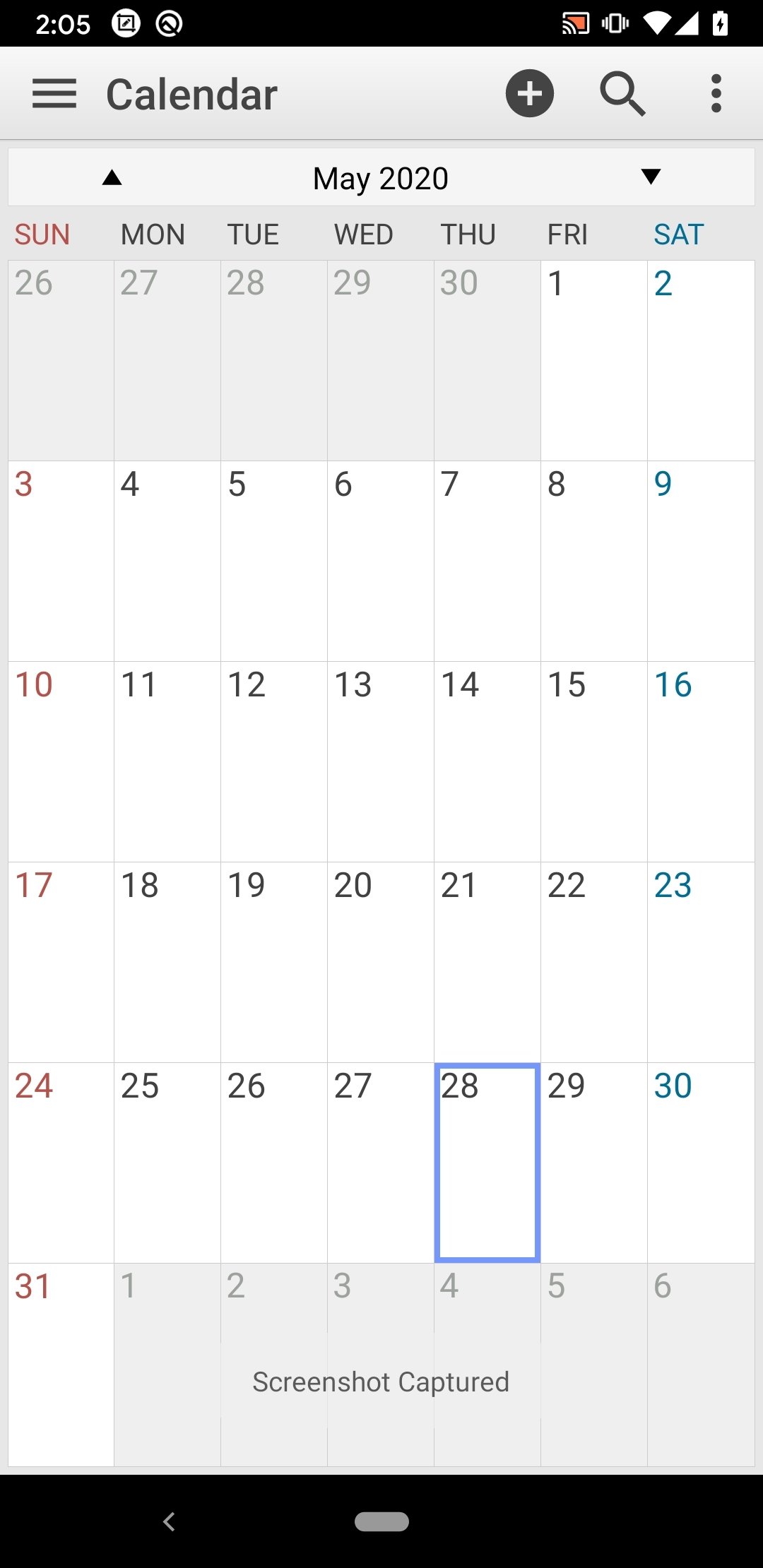The image size is (763, 1568).
Task: Select May 9 on the calendar
Action: click(700, 561)
